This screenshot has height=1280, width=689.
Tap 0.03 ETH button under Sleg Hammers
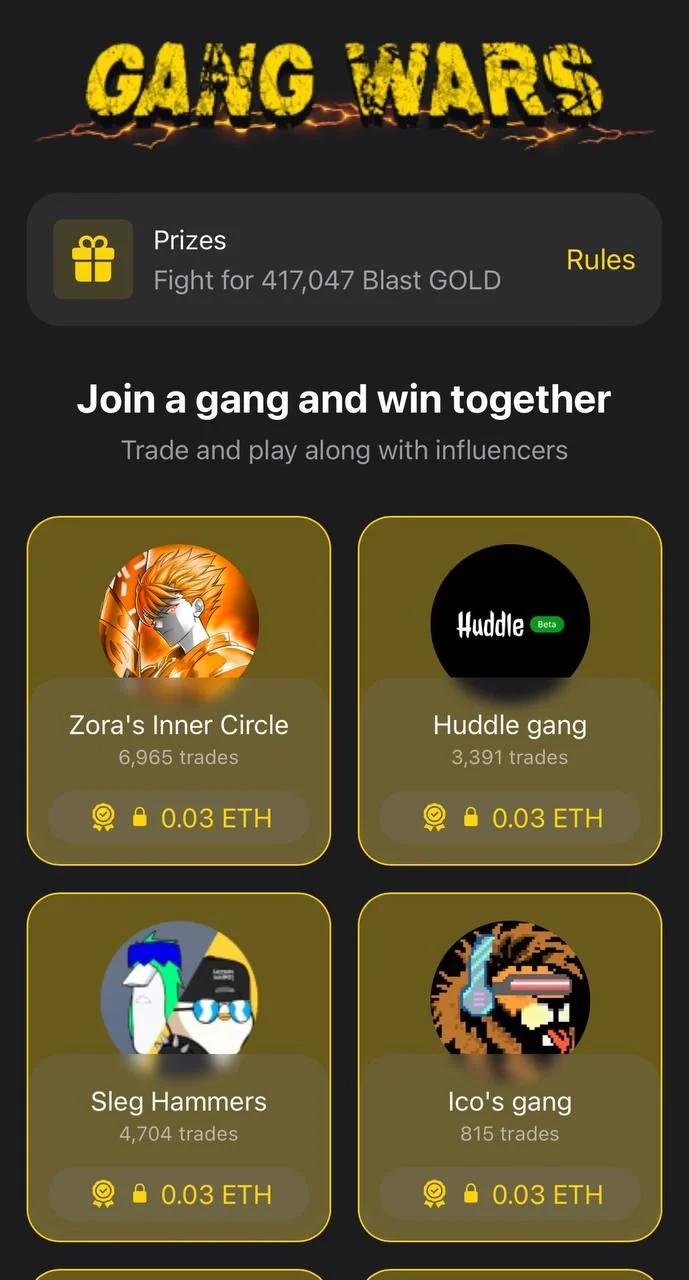179,1194
